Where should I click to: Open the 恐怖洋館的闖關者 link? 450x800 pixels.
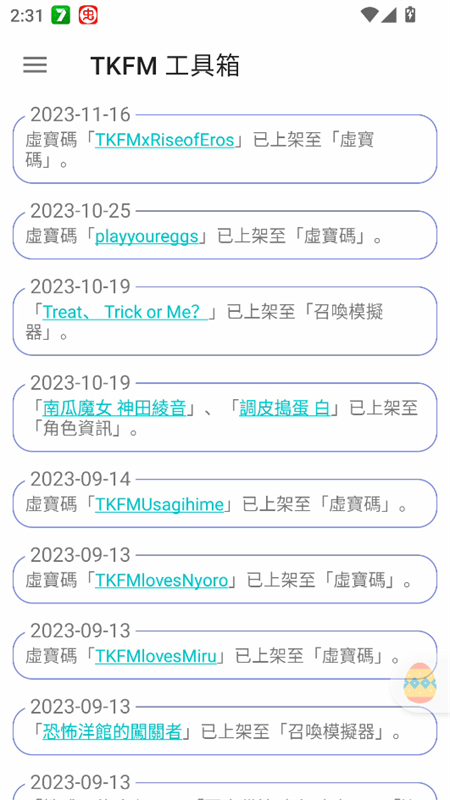112,733
